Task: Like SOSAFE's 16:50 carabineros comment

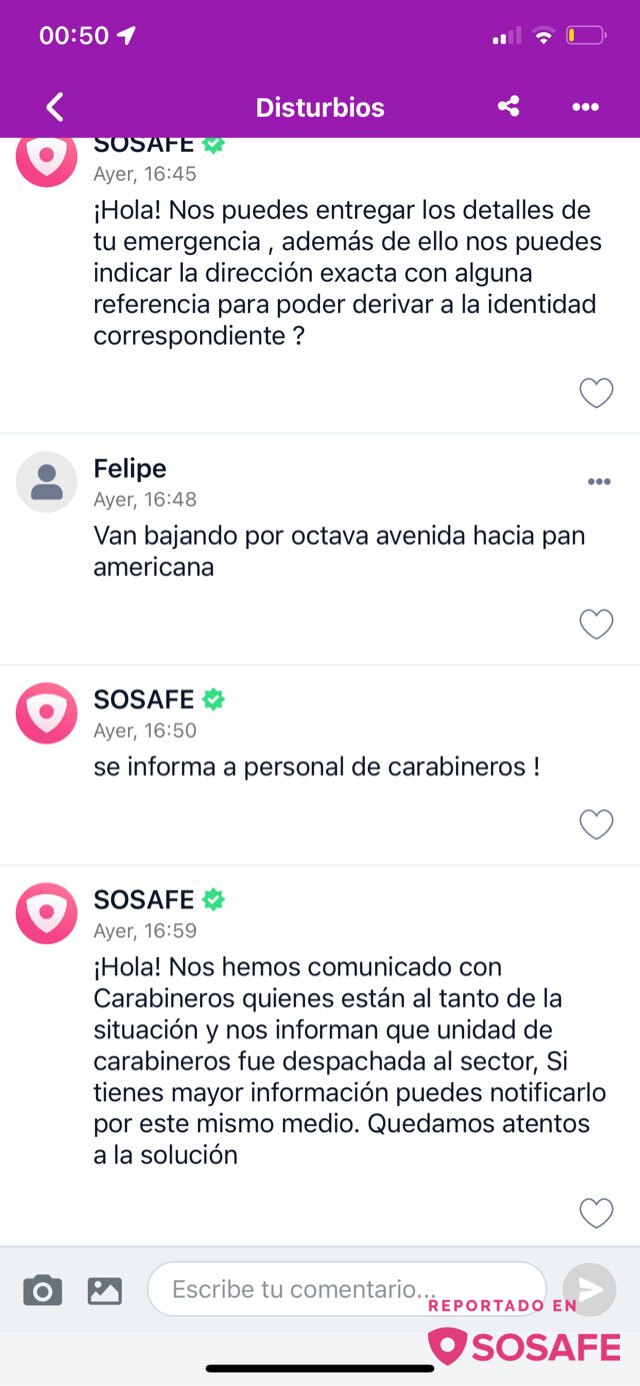Action: tap(596, 824)
